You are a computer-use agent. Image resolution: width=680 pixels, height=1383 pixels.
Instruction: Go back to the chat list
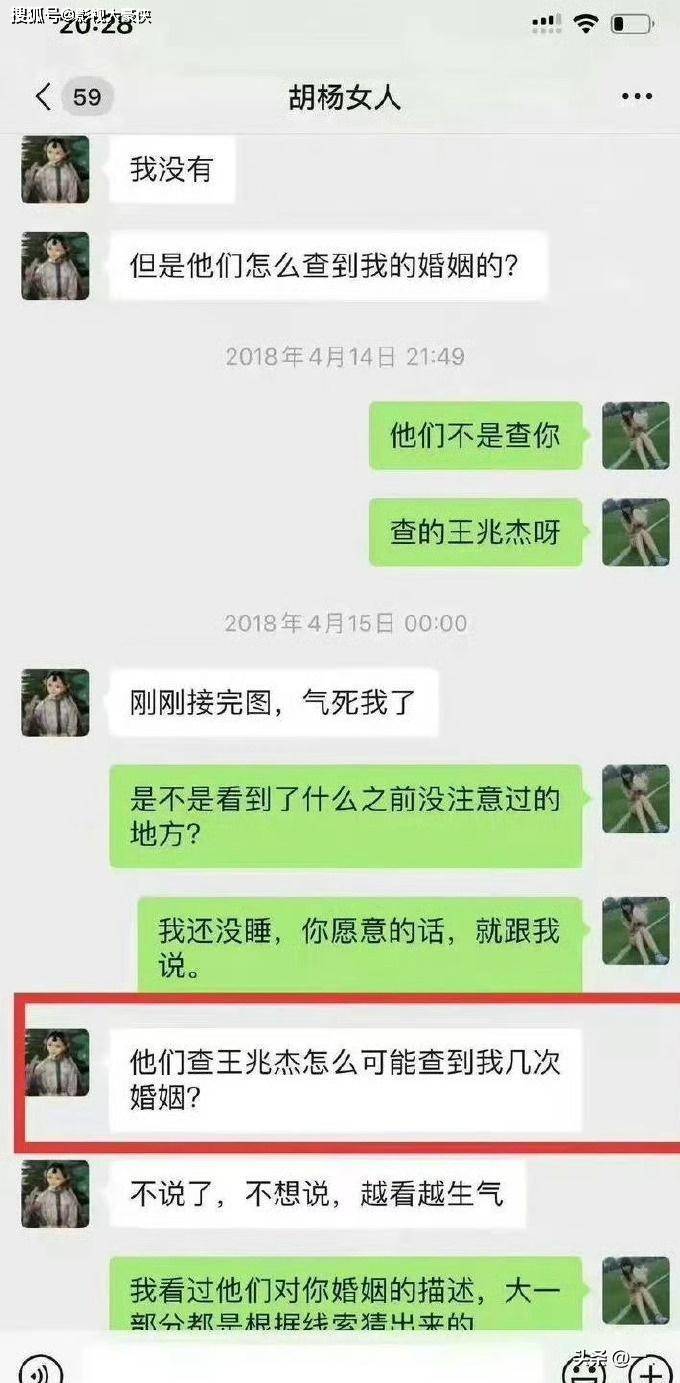pyautogui.click(x=41, y=97)
